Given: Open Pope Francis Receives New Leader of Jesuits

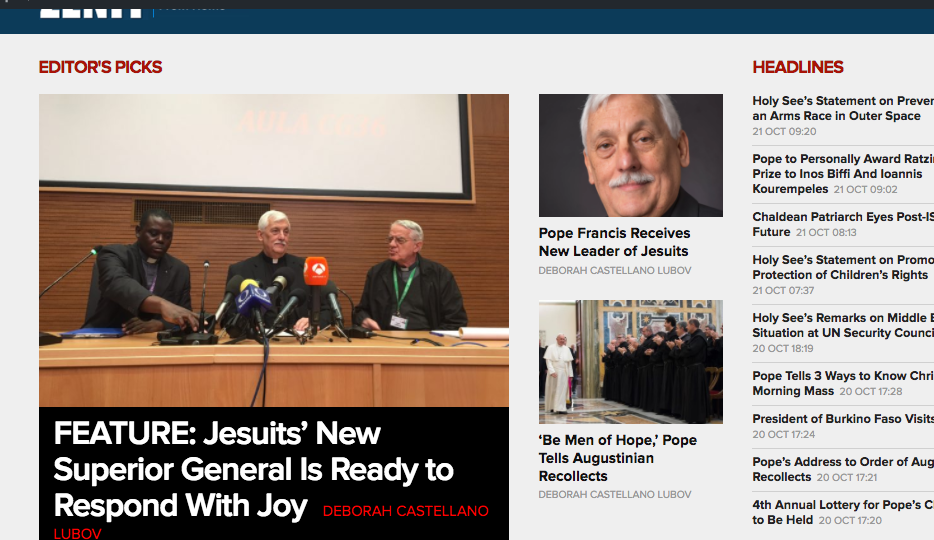Looking at the screenshot, I should tap(614, 242).
